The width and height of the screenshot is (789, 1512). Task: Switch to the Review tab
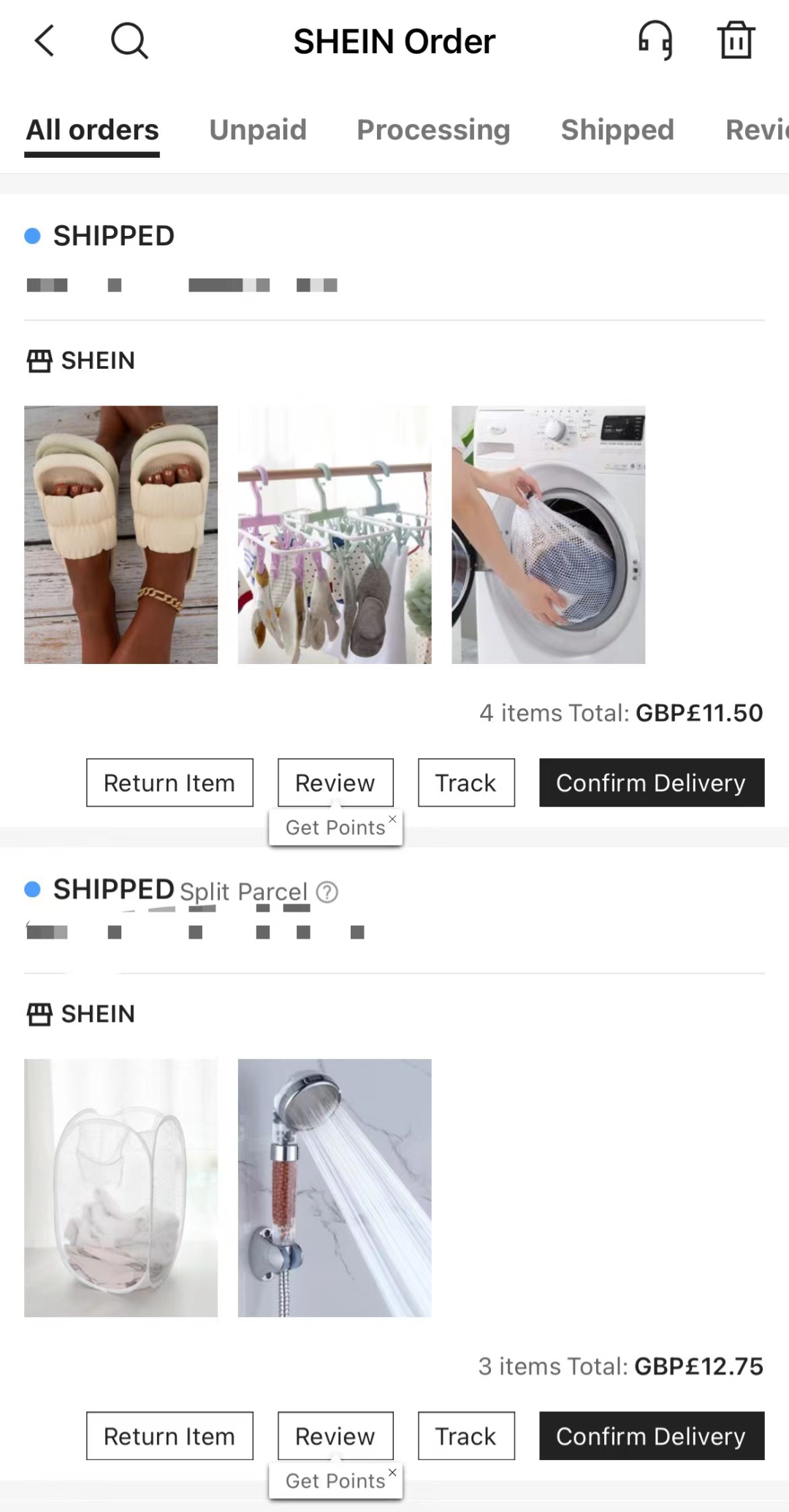click(x=760, y=129)
